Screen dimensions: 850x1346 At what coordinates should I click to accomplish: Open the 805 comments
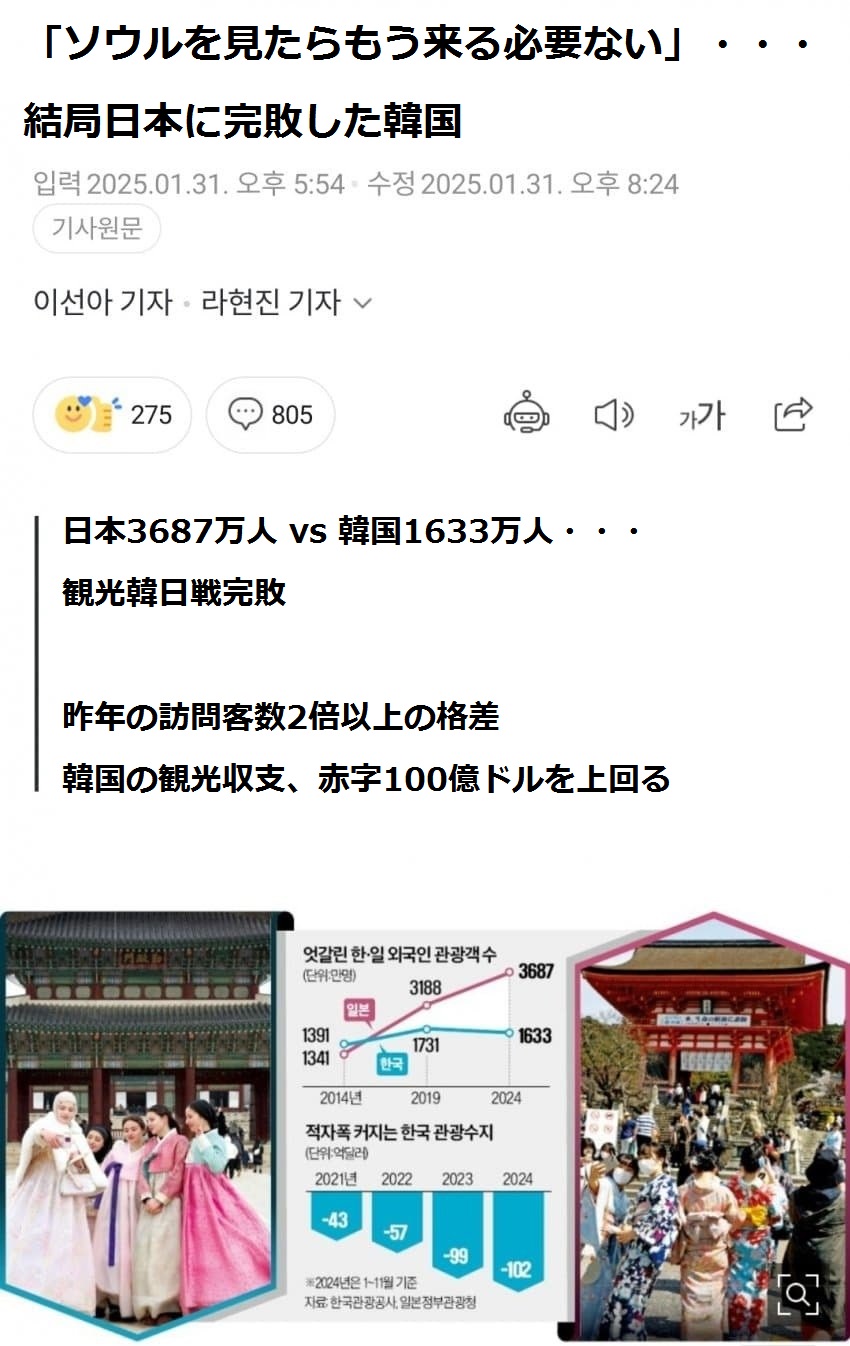[270, 414]
